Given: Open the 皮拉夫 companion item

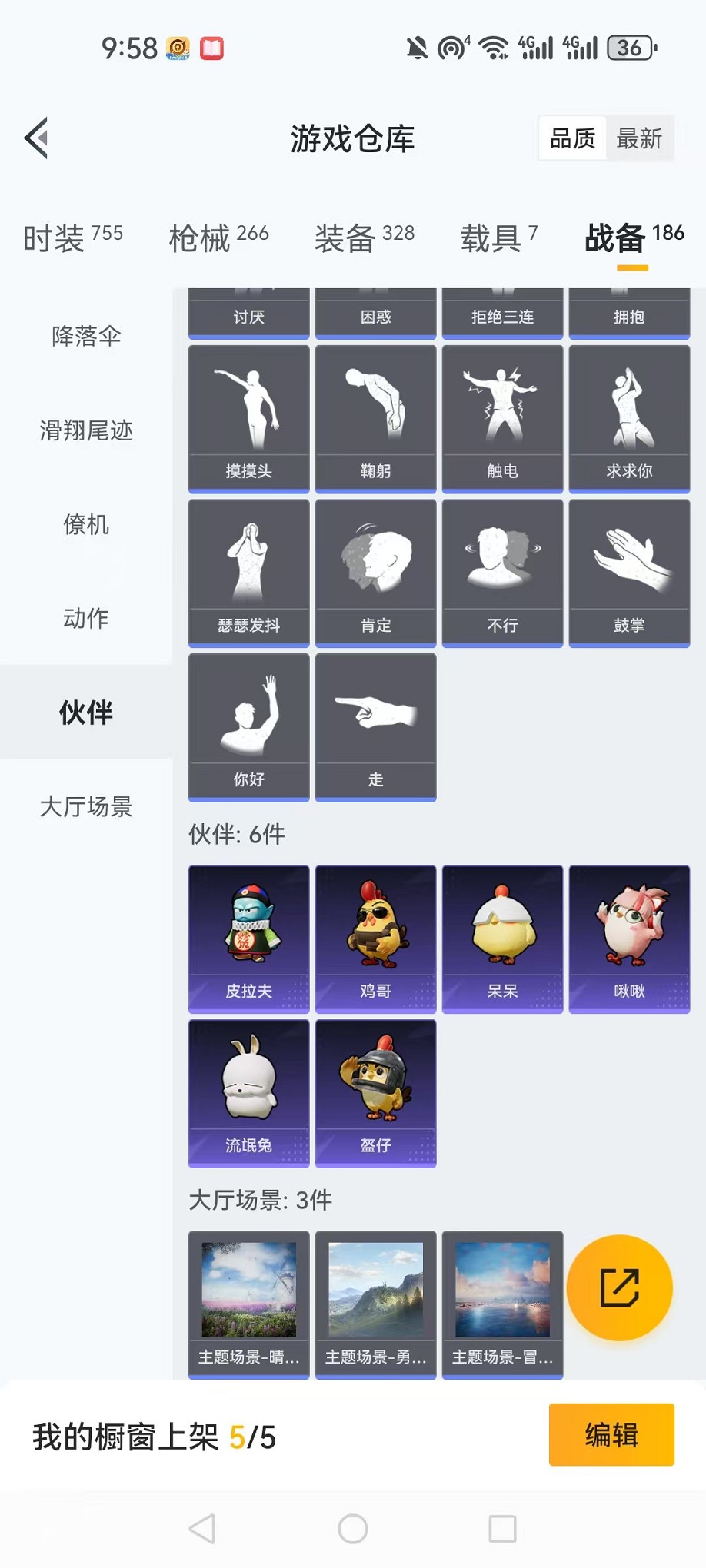Looking at the screenshot, I should tap(248, 938).
